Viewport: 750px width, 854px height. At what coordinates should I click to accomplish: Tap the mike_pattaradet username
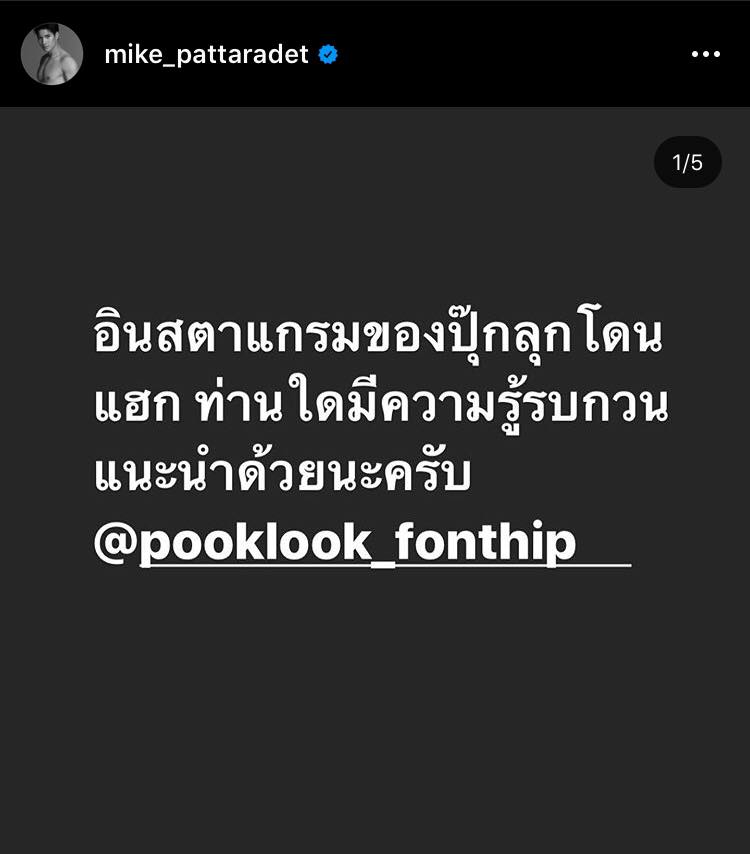[206, 54]
